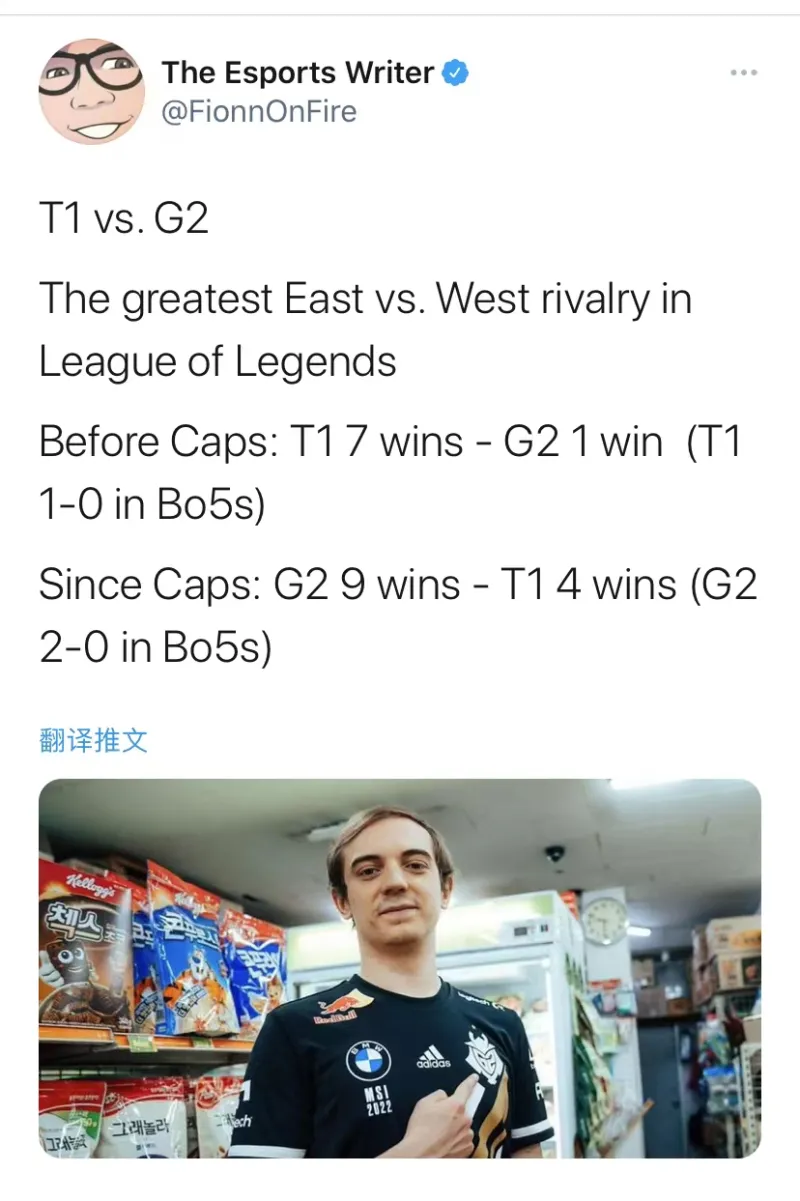Viewport: 800px width, 1201px height.
Task: Open the attached photo of Caps
Action: click(400, 968)
